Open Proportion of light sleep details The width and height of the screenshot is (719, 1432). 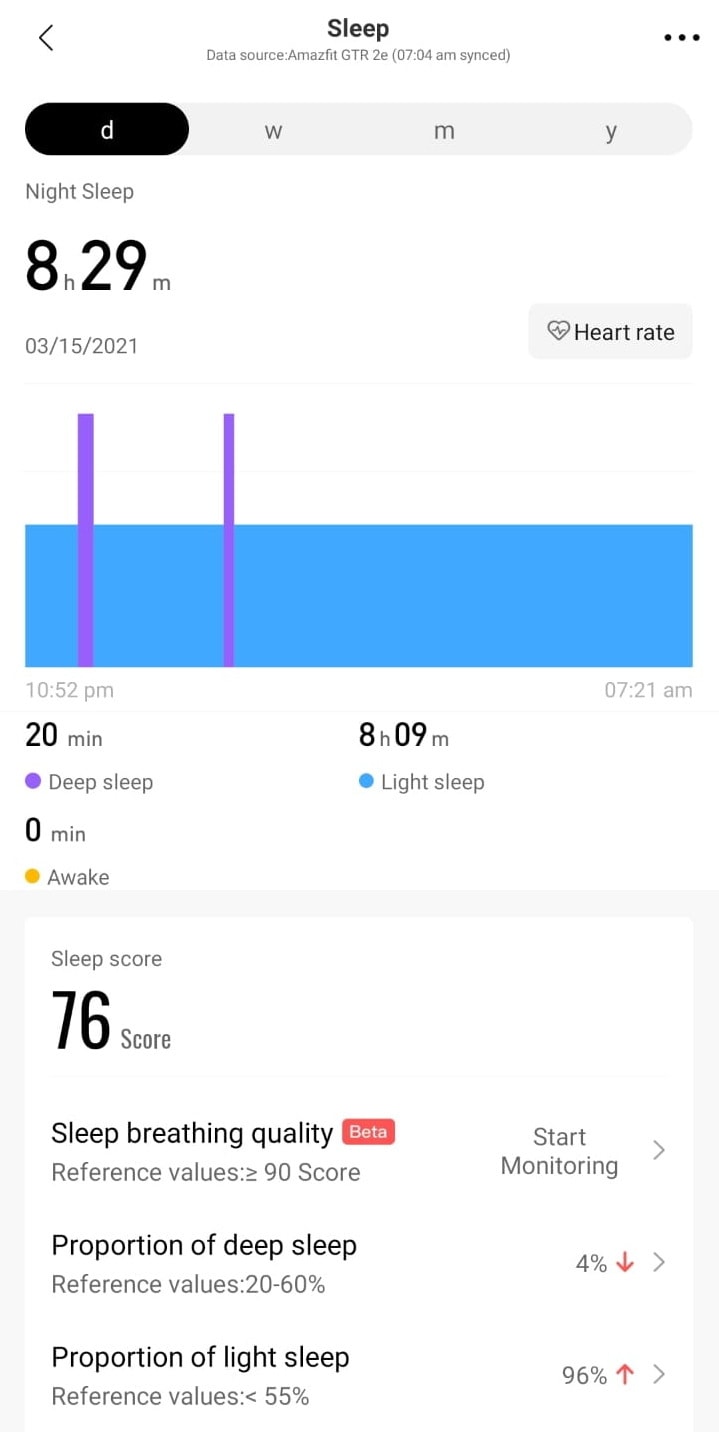(359, 1376)
